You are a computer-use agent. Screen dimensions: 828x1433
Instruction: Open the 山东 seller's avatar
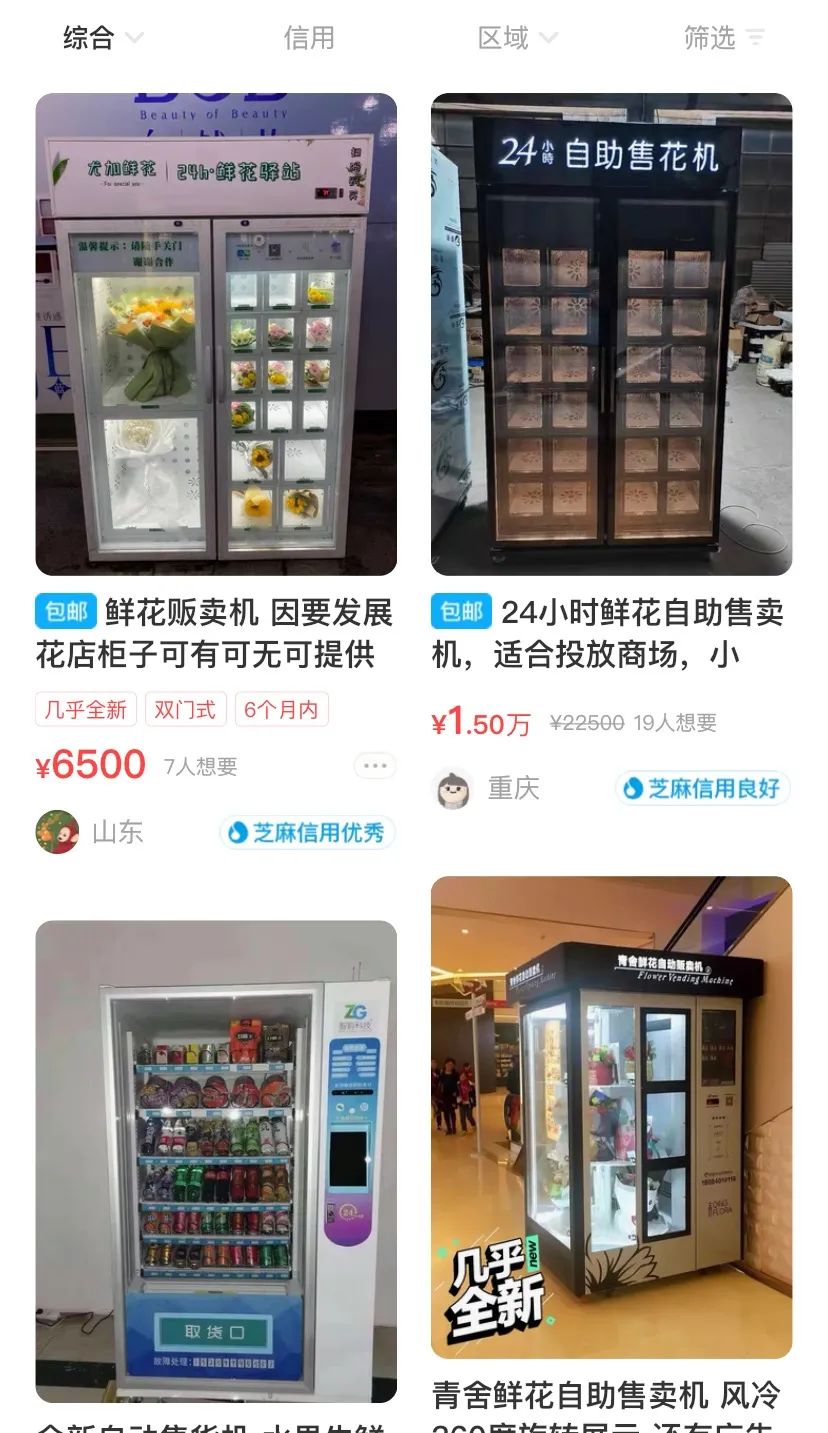tap(58, 832)
